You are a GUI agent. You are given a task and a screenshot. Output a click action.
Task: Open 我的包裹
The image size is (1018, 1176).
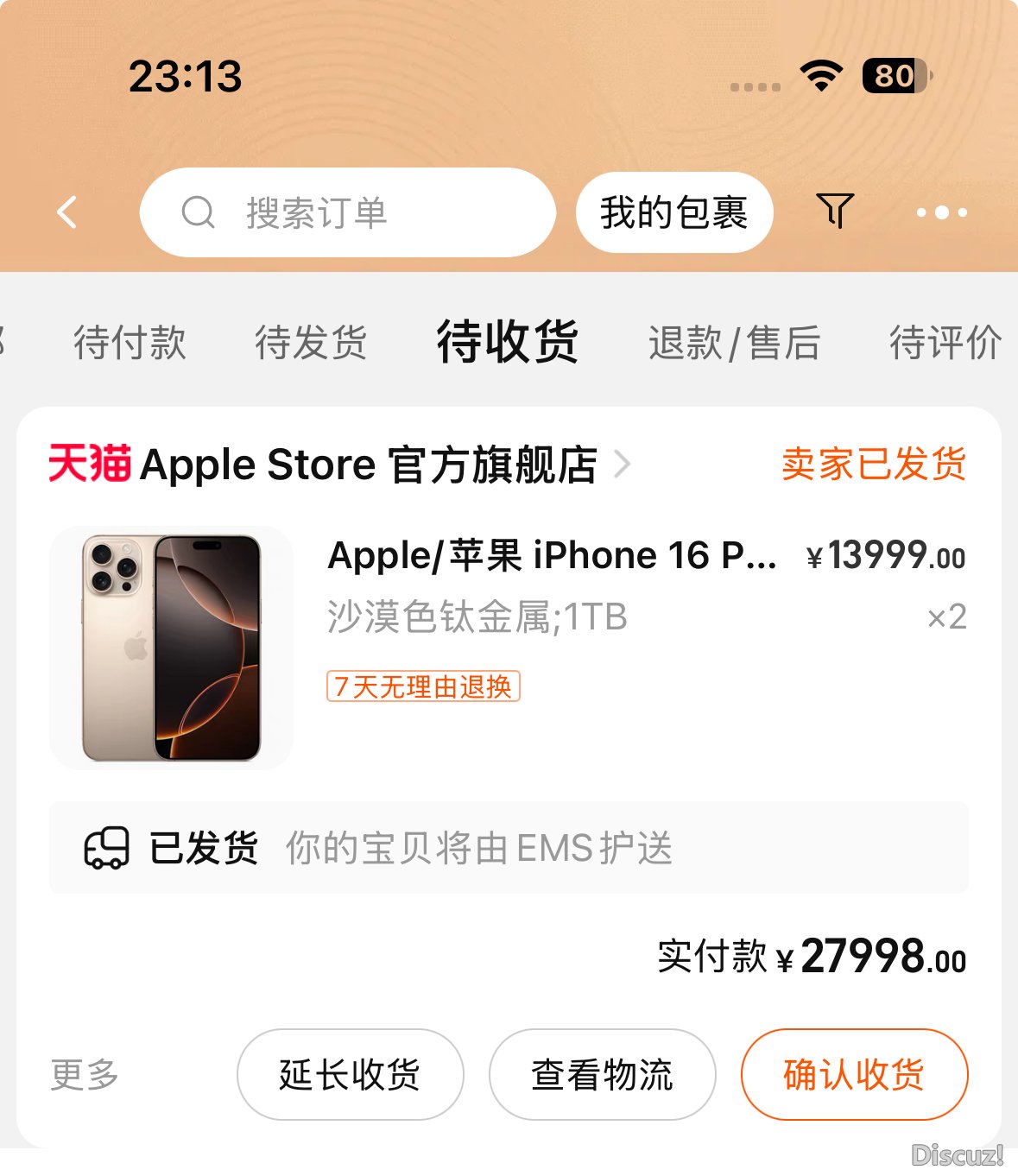[673, 212]
